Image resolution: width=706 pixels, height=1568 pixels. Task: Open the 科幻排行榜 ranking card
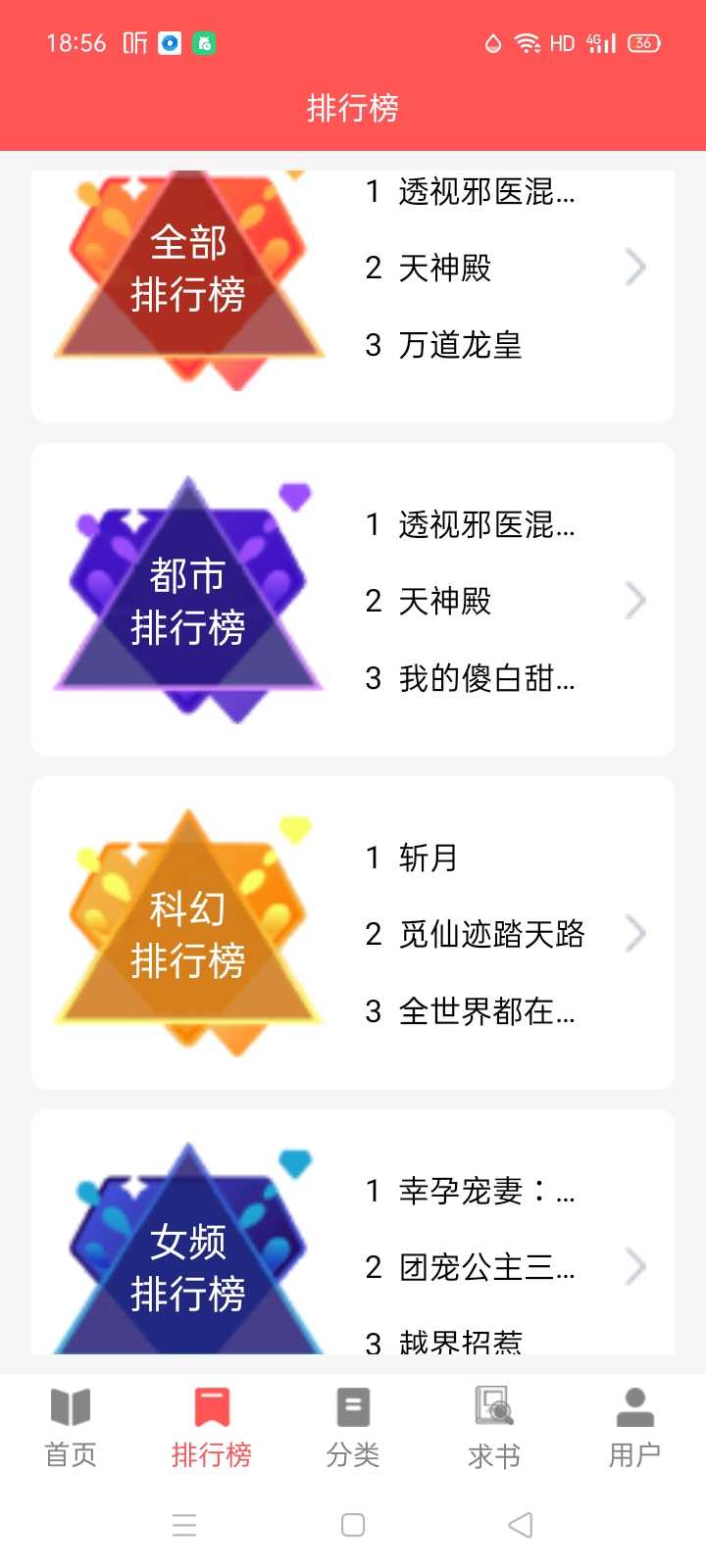coord(353,933)
